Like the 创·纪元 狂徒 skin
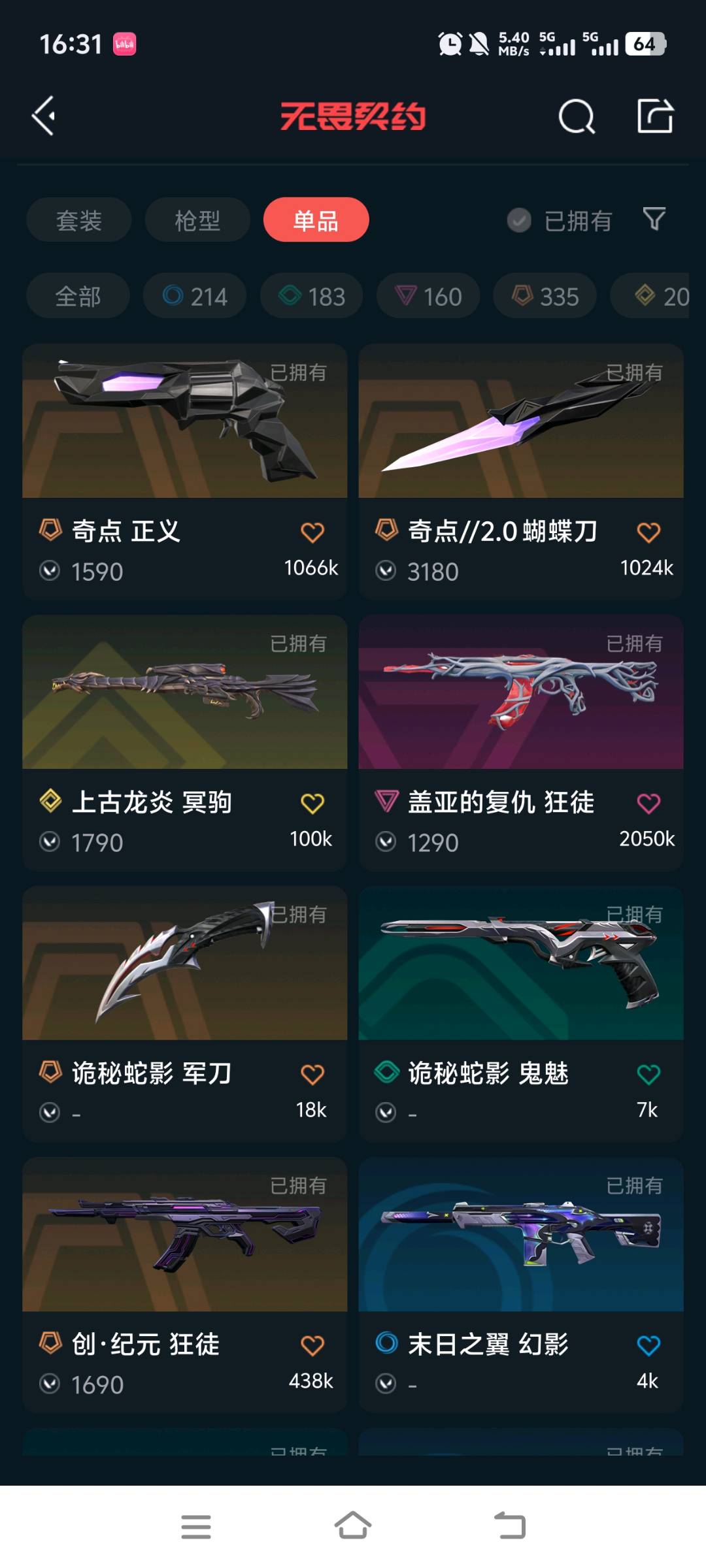 pos(312,1346)
